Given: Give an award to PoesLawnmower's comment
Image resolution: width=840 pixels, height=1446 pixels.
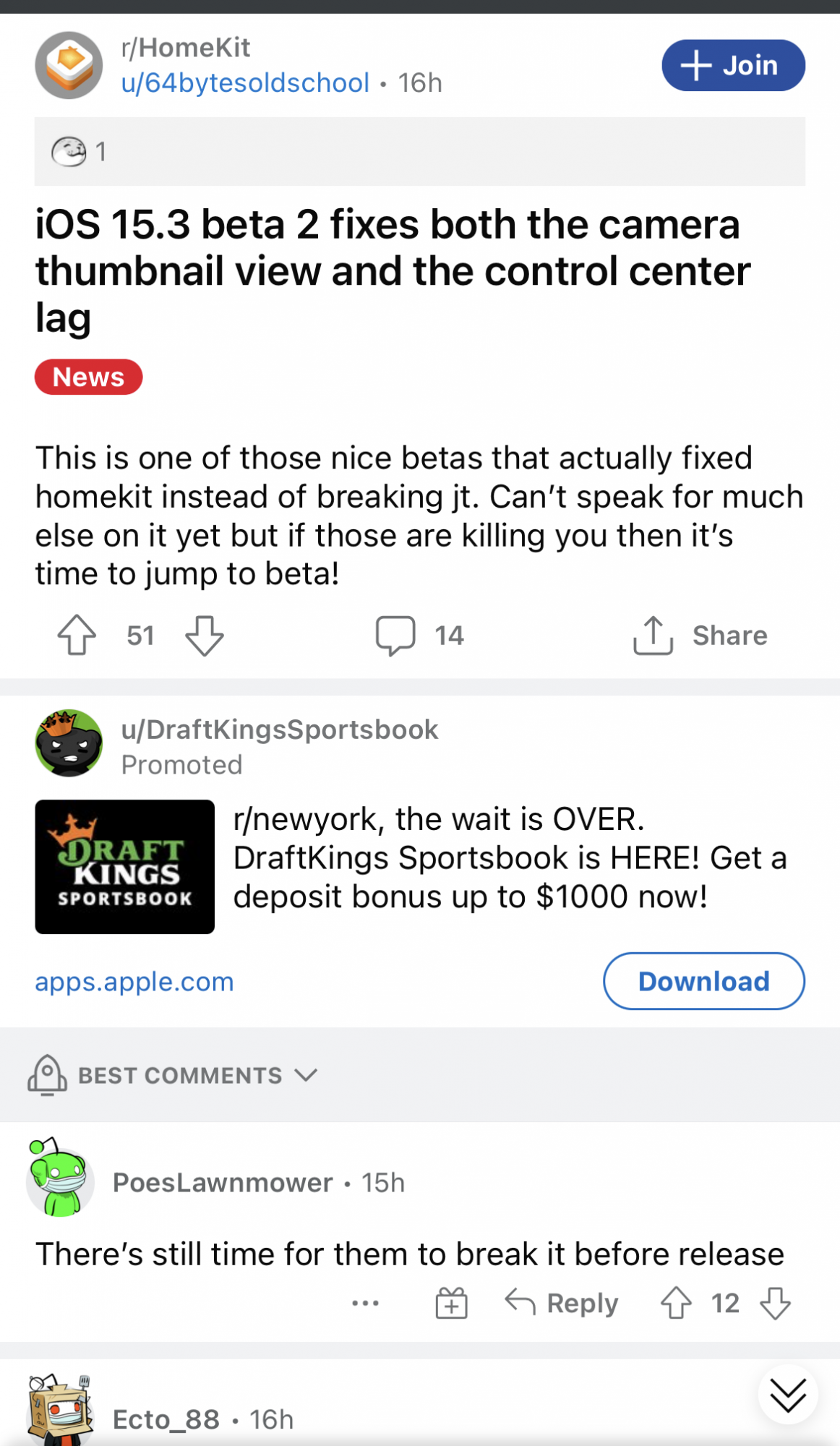Looking at the screenshot, I should click(452, 1303).
